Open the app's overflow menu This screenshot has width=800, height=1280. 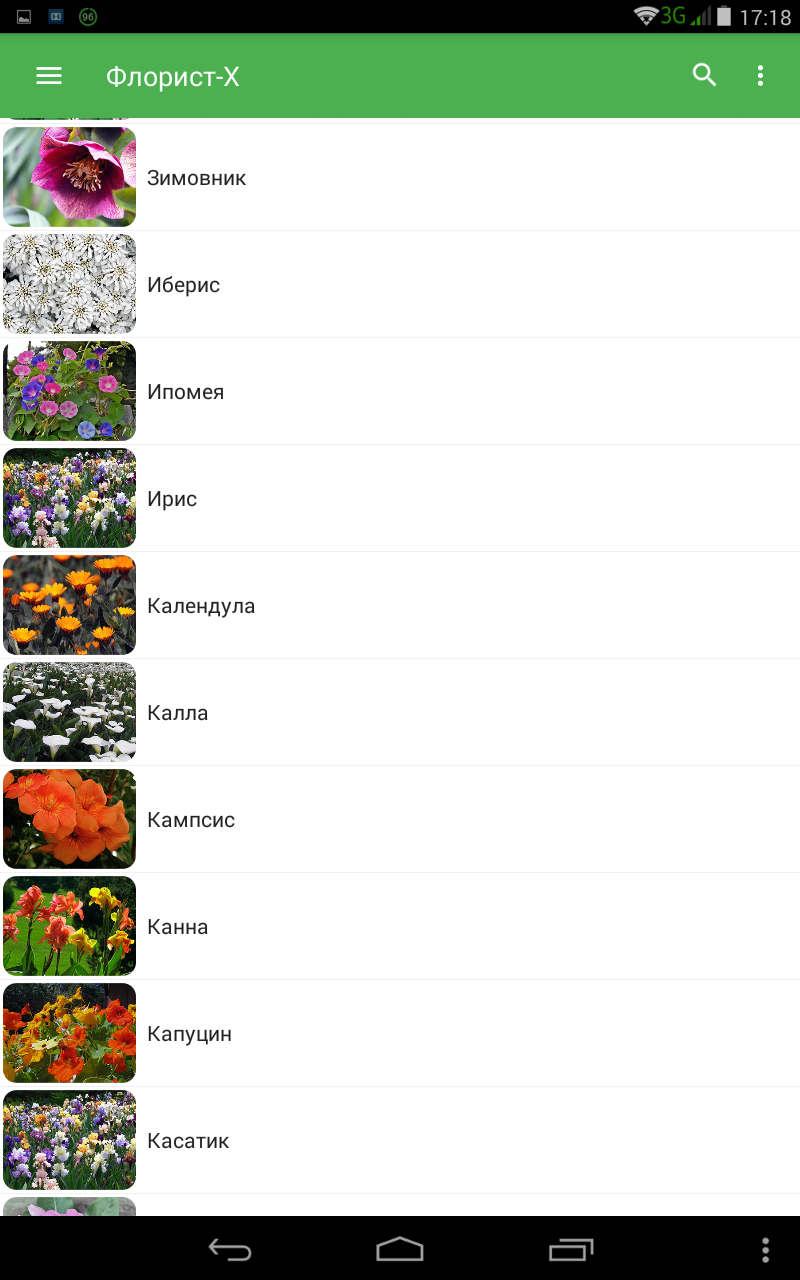tap(761, 76)
